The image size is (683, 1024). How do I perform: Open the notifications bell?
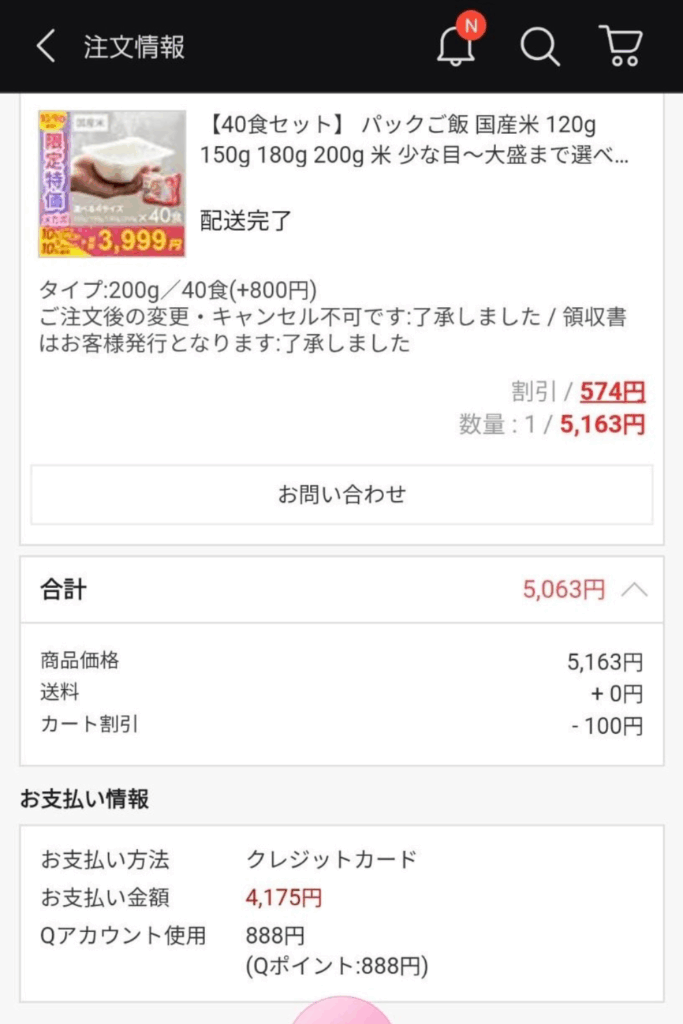click(456, 46)
